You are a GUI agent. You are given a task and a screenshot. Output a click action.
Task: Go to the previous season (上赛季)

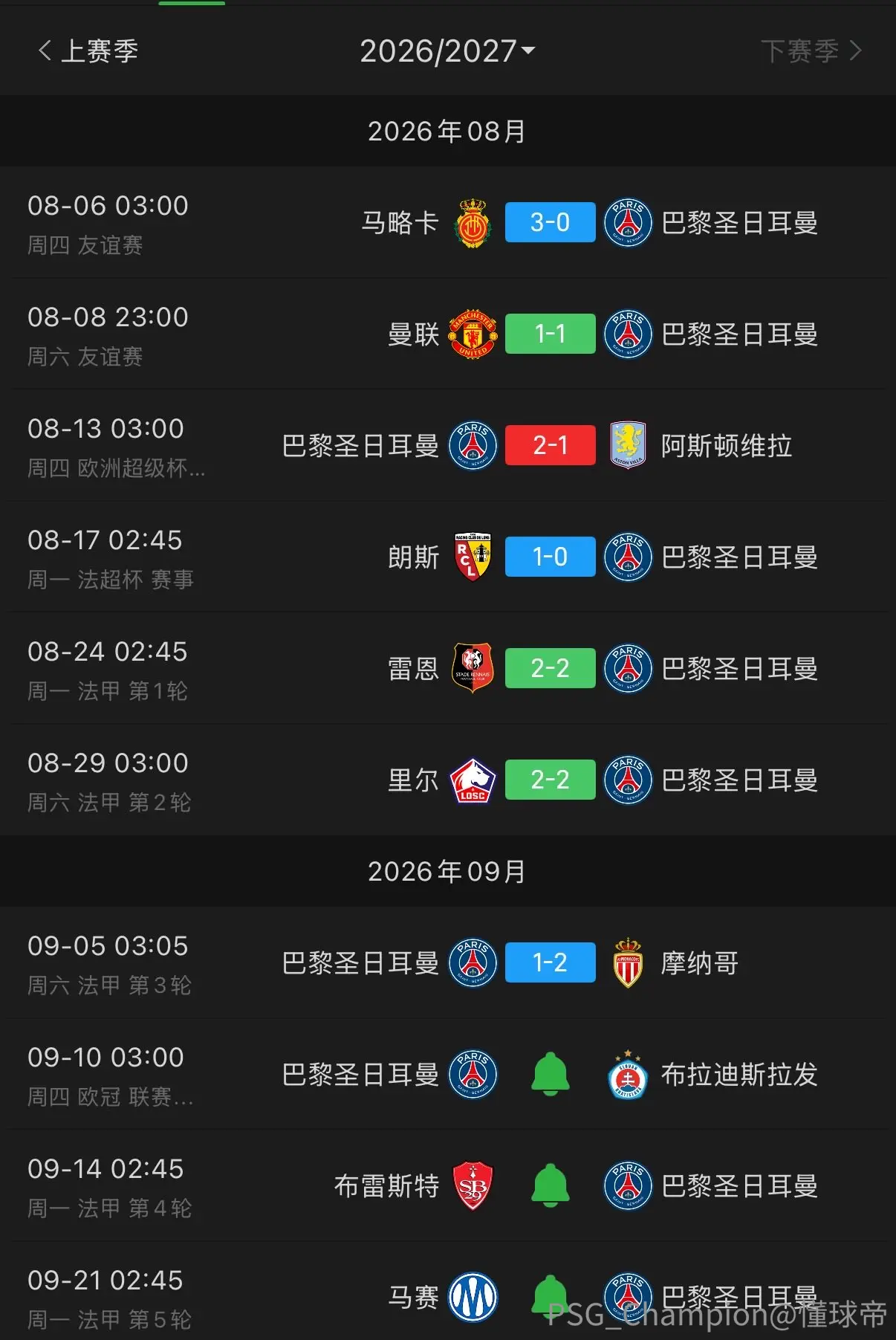pos(88,51)
